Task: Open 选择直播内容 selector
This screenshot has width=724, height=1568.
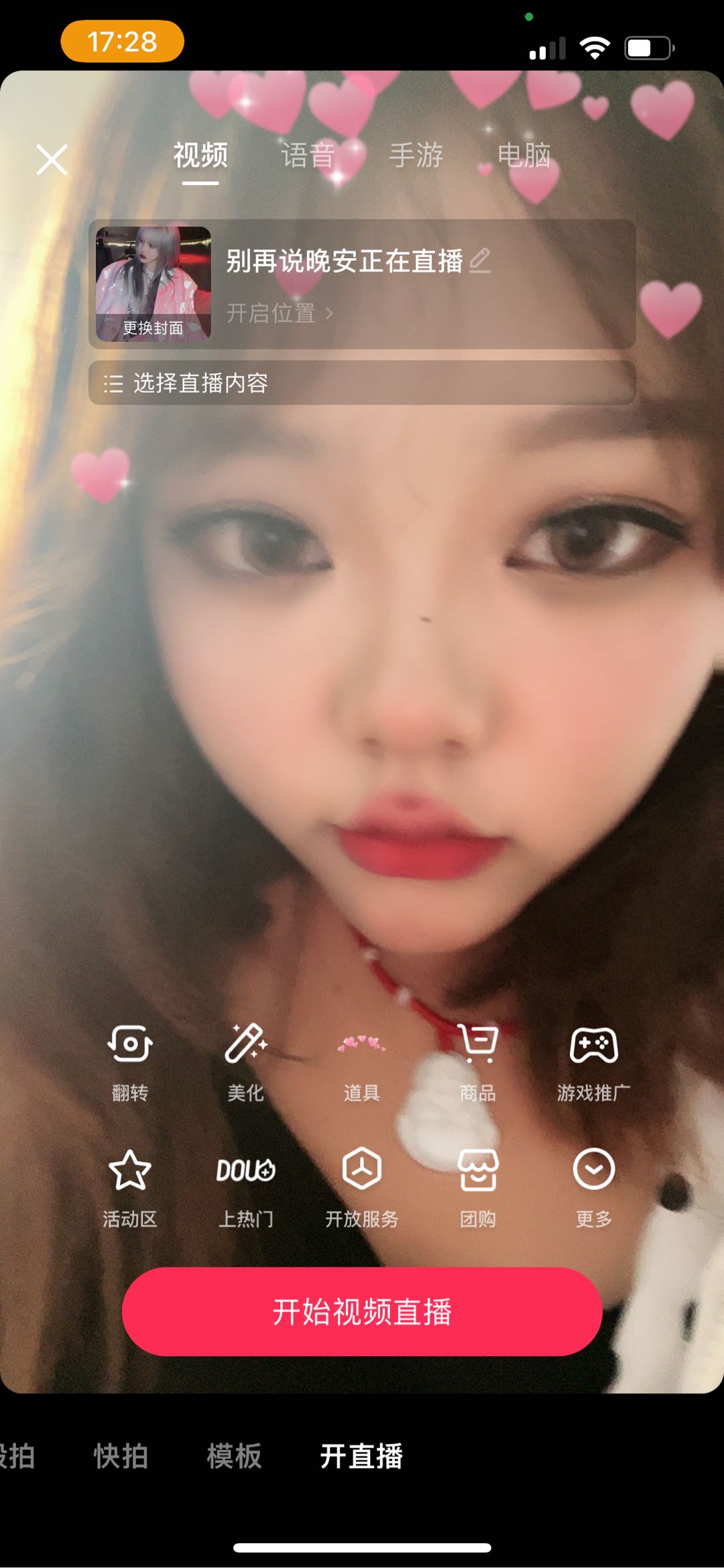Action: tap(362, 383)
